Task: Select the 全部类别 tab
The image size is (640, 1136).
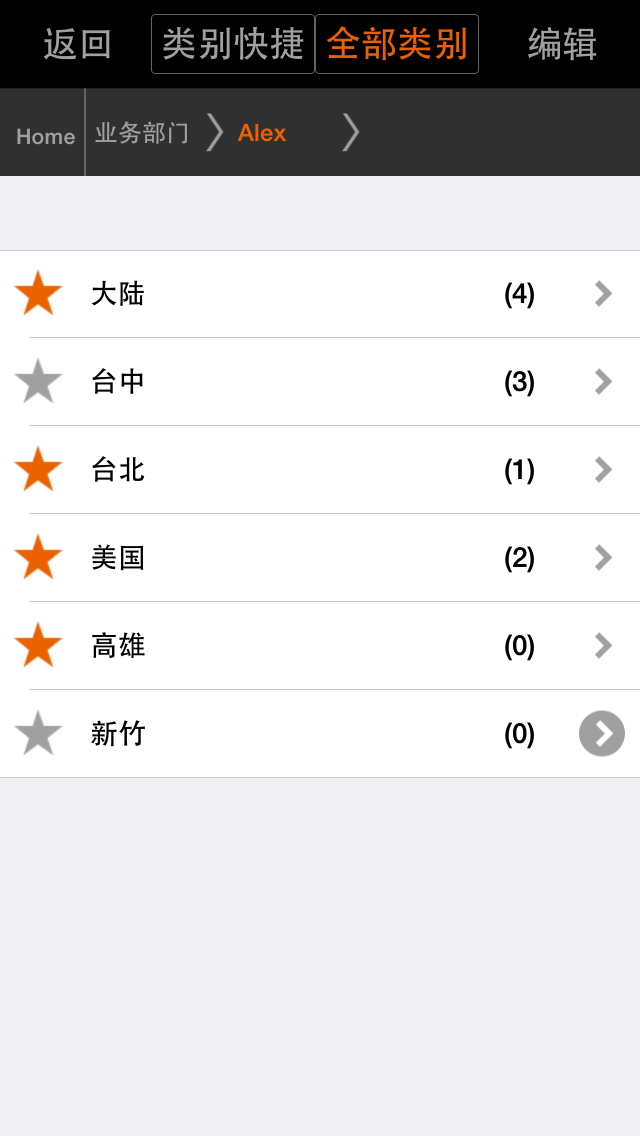Action: pyautogui.click(x=397, y=44)
